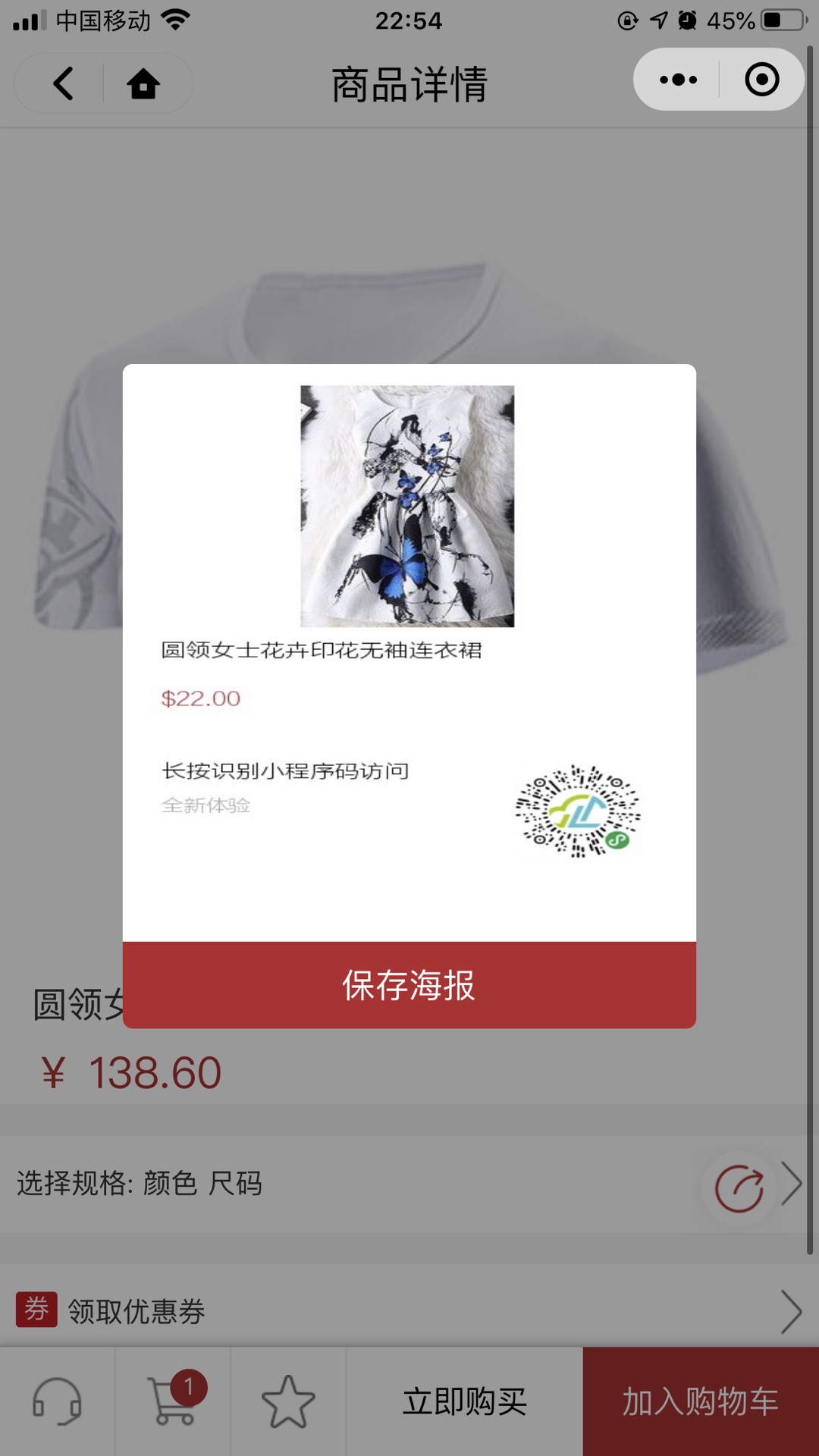Favorite this product with the star icon

click(x=288, y=1401)
